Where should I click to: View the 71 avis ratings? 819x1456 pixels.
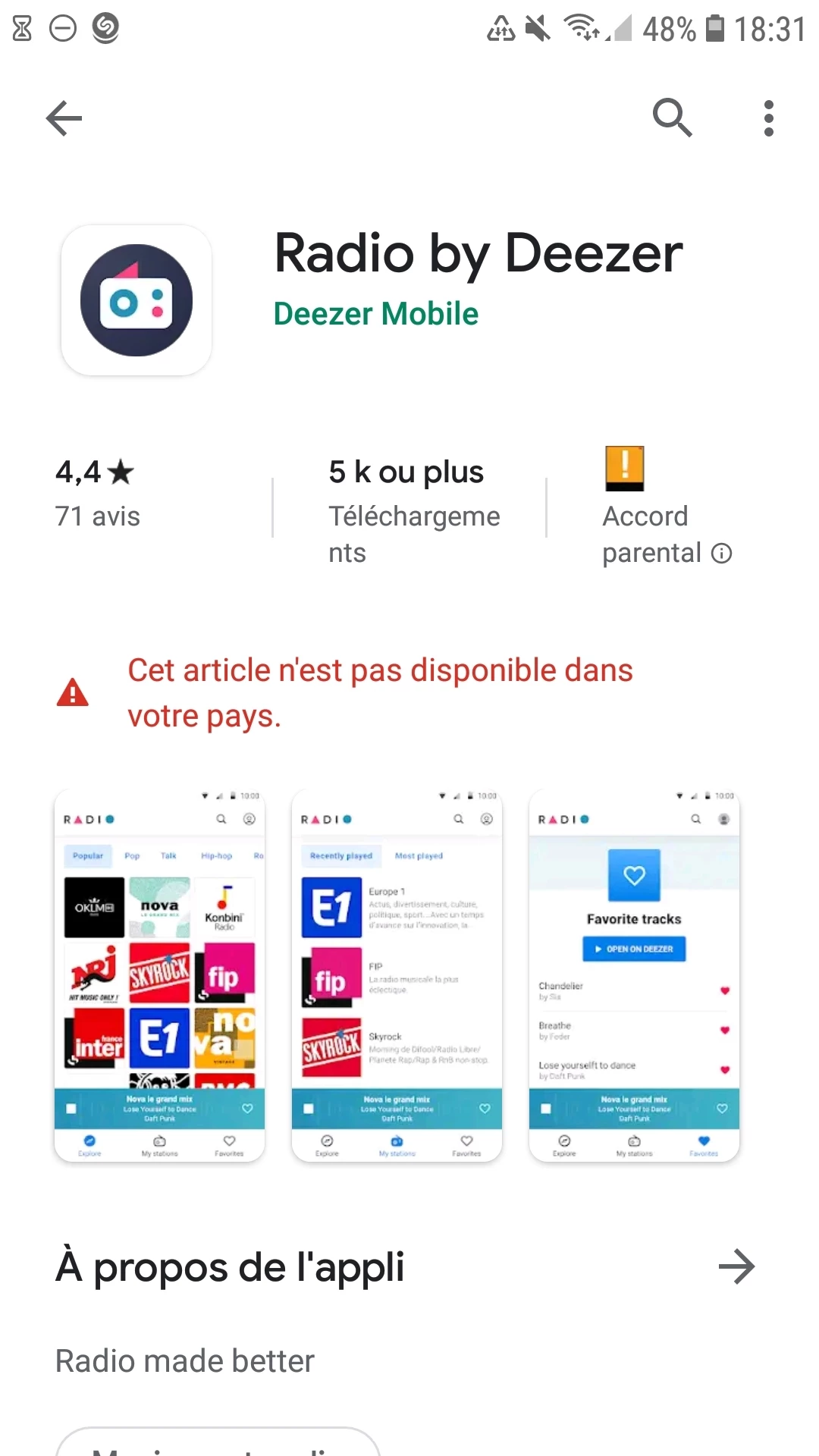97,494
